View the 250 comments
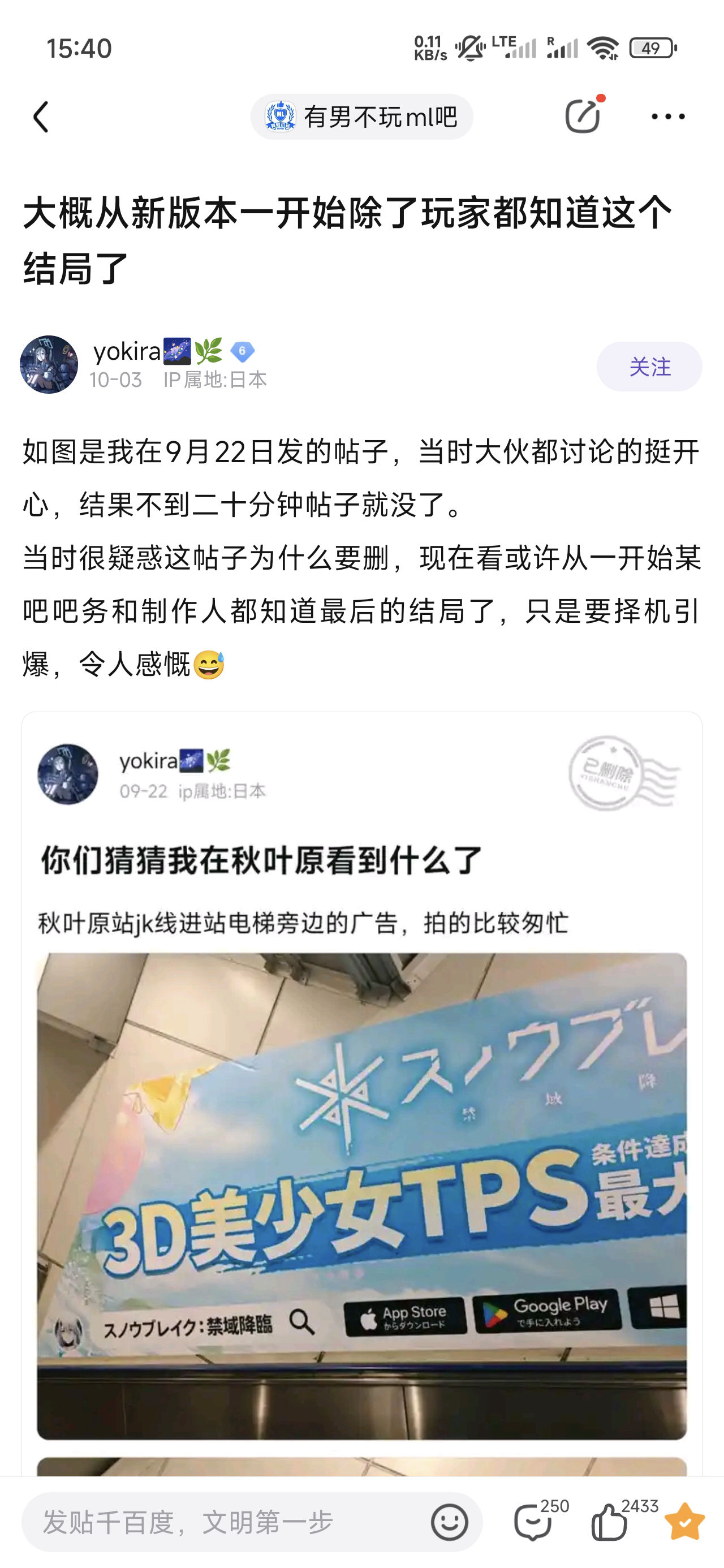Viewport: 724px width, 1568px height. coord(533,1522)
